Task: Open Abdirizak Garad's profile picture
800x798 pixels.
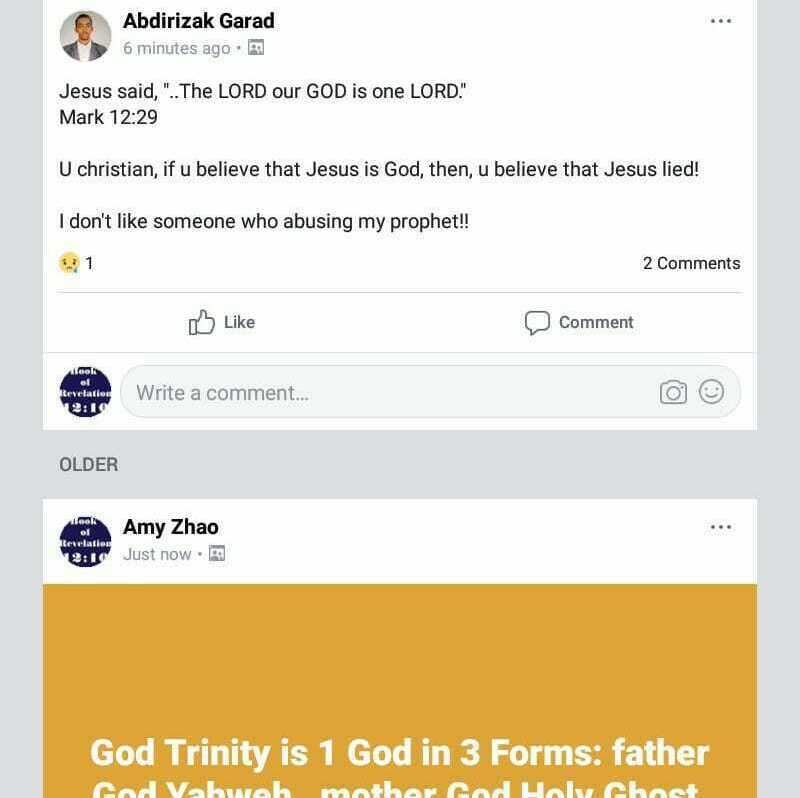Action: 85,36
